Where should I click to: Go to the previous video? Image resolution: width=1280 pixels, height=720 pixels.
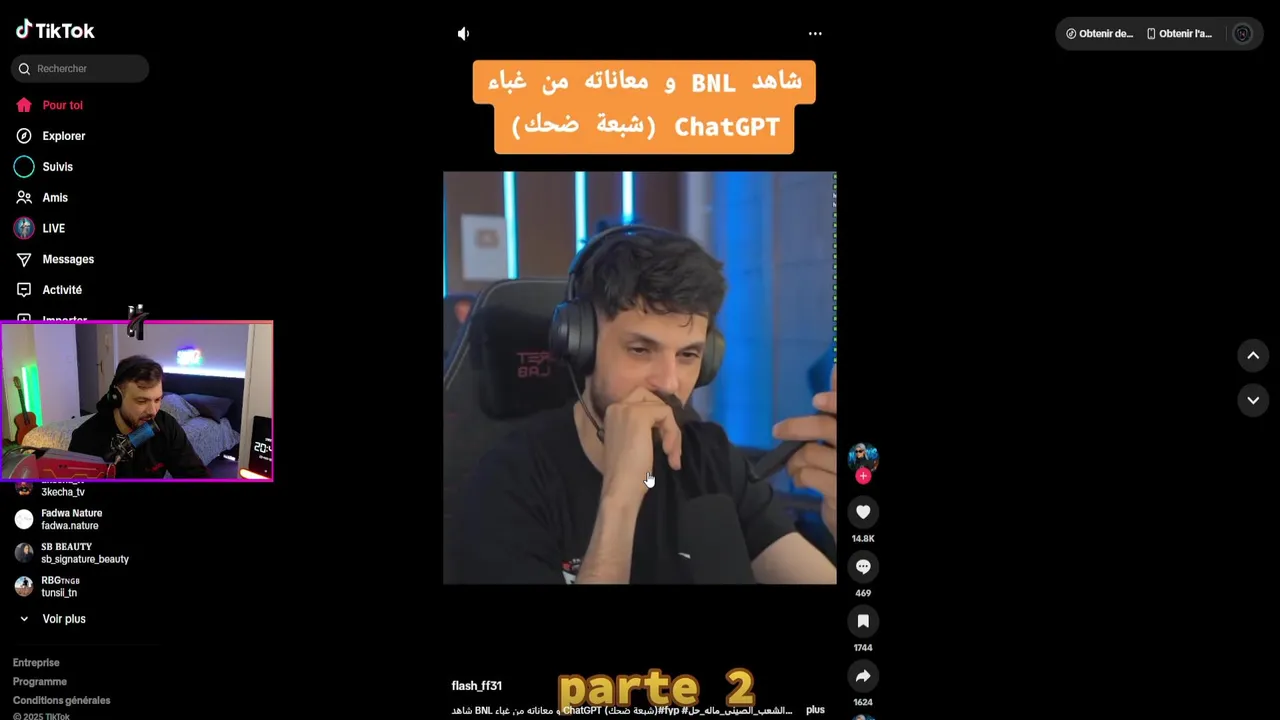pos(1252,356)
